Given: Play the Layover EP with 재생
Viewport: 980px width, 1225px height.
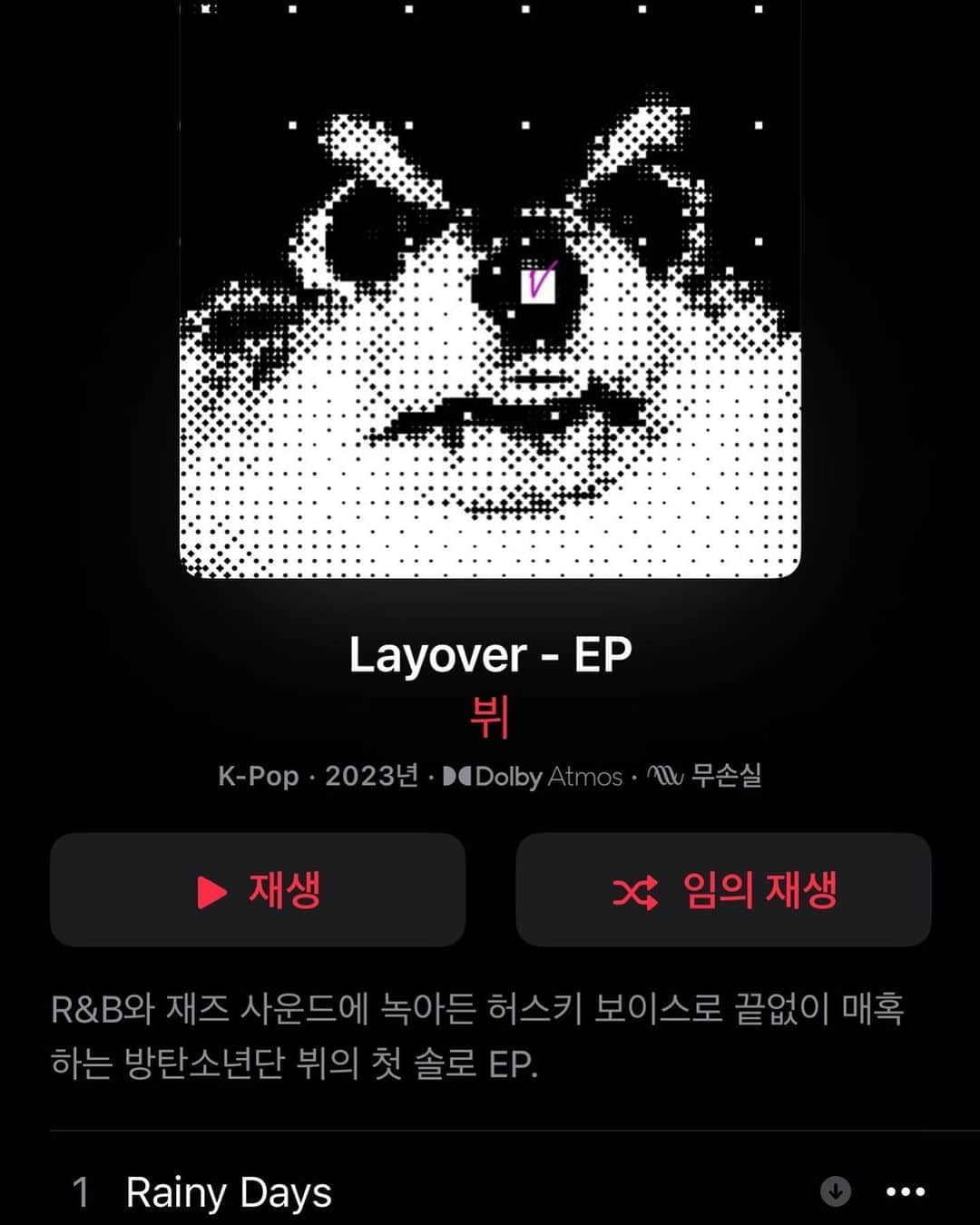Looking at the screenshot, I should (x=258, y=890).
